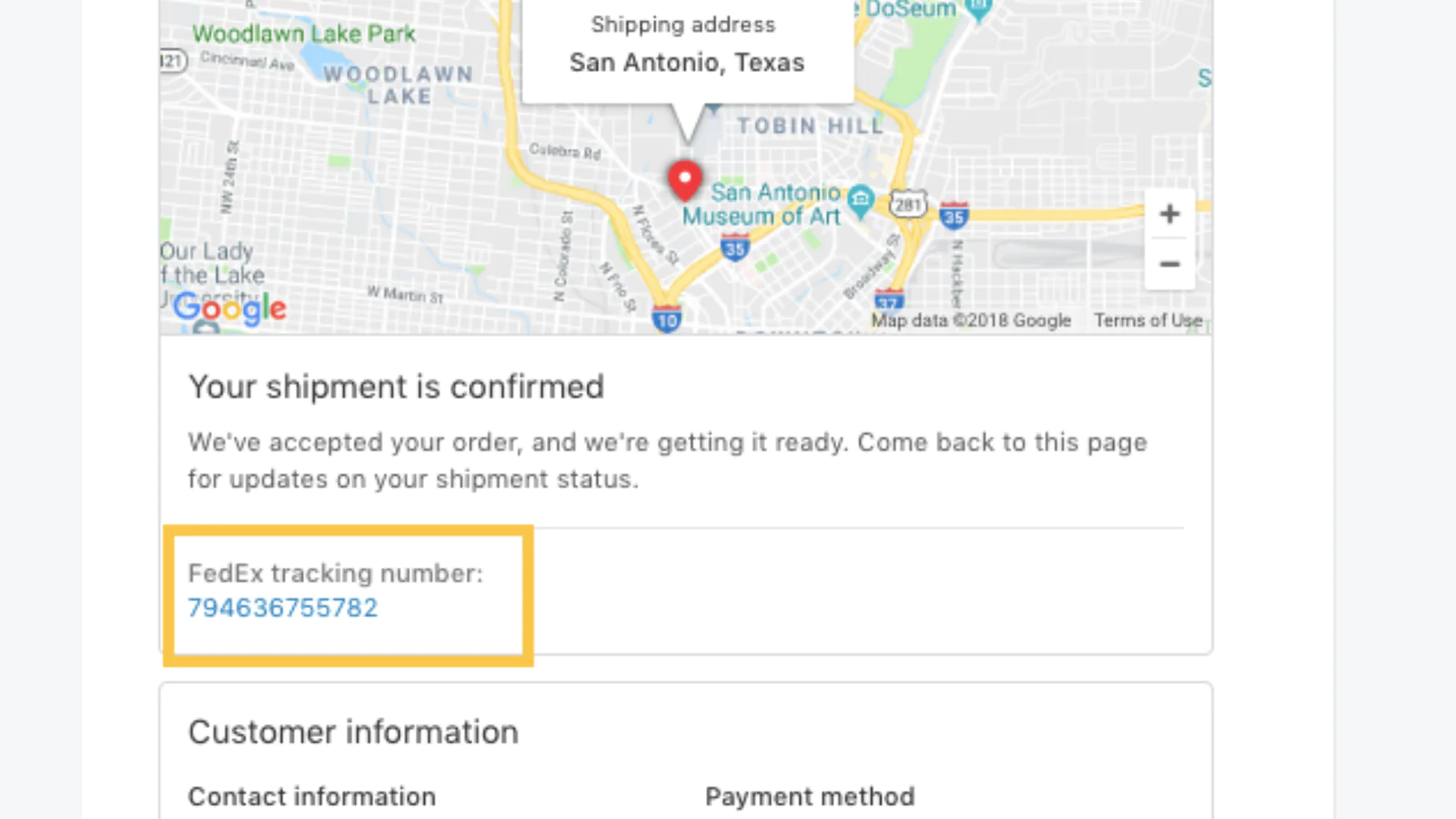Screen dimensions: 1456x819
Task: Open FedEx tracking number 794636755782
Action: pyautogui.click(x=282, y=608)
